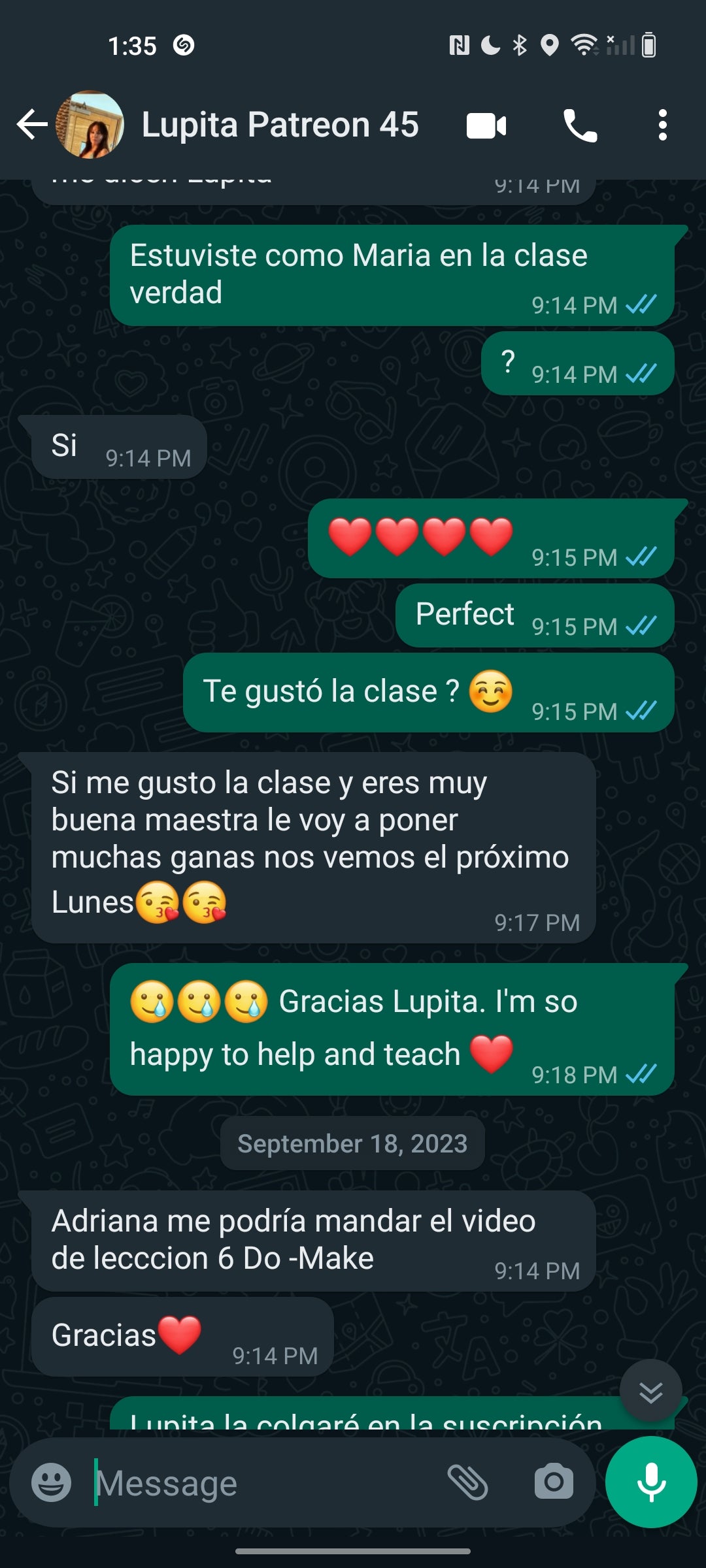Jump to the latest messages

pyautogui.click(x=650, y=1390)
